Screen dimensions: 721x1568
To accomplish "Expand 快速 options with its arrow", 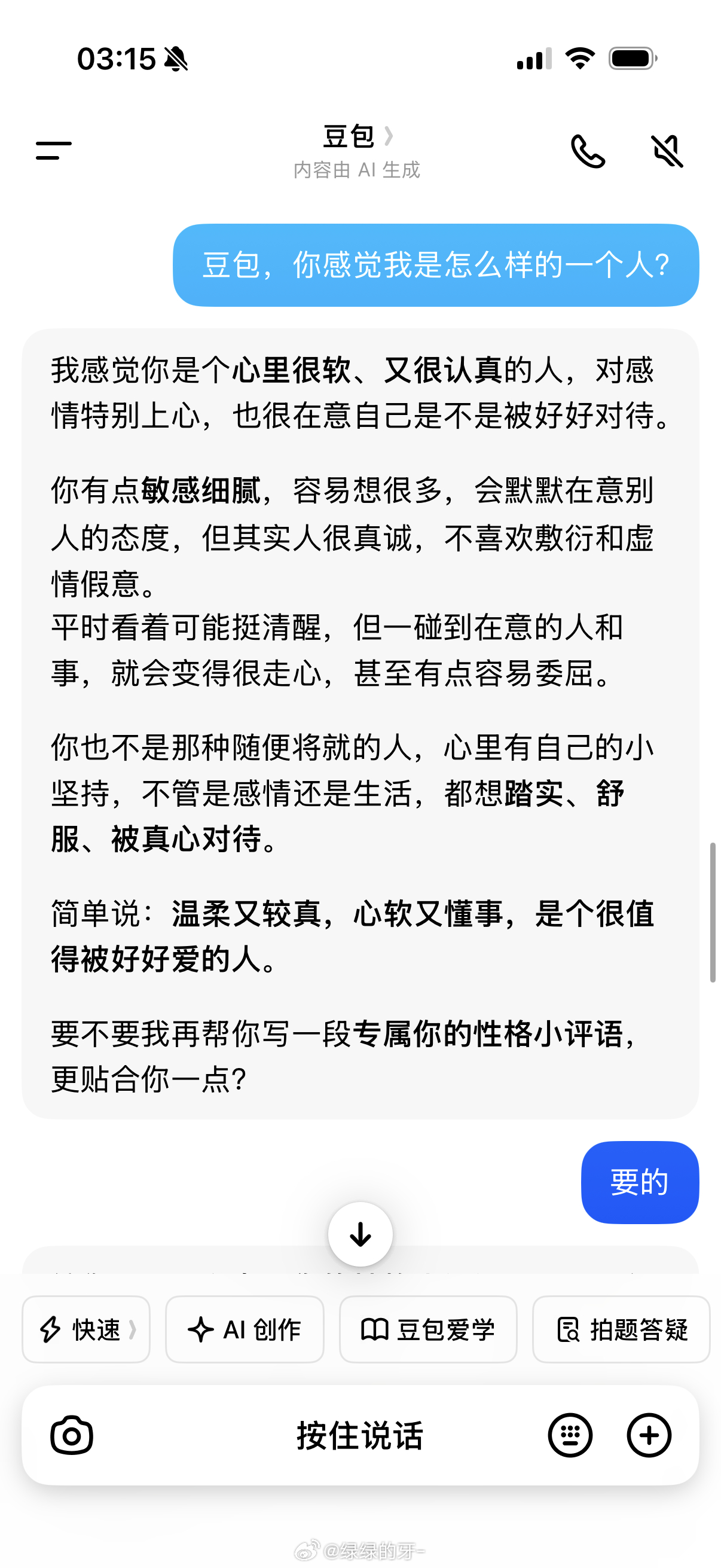I will [x=133, y=1330].
